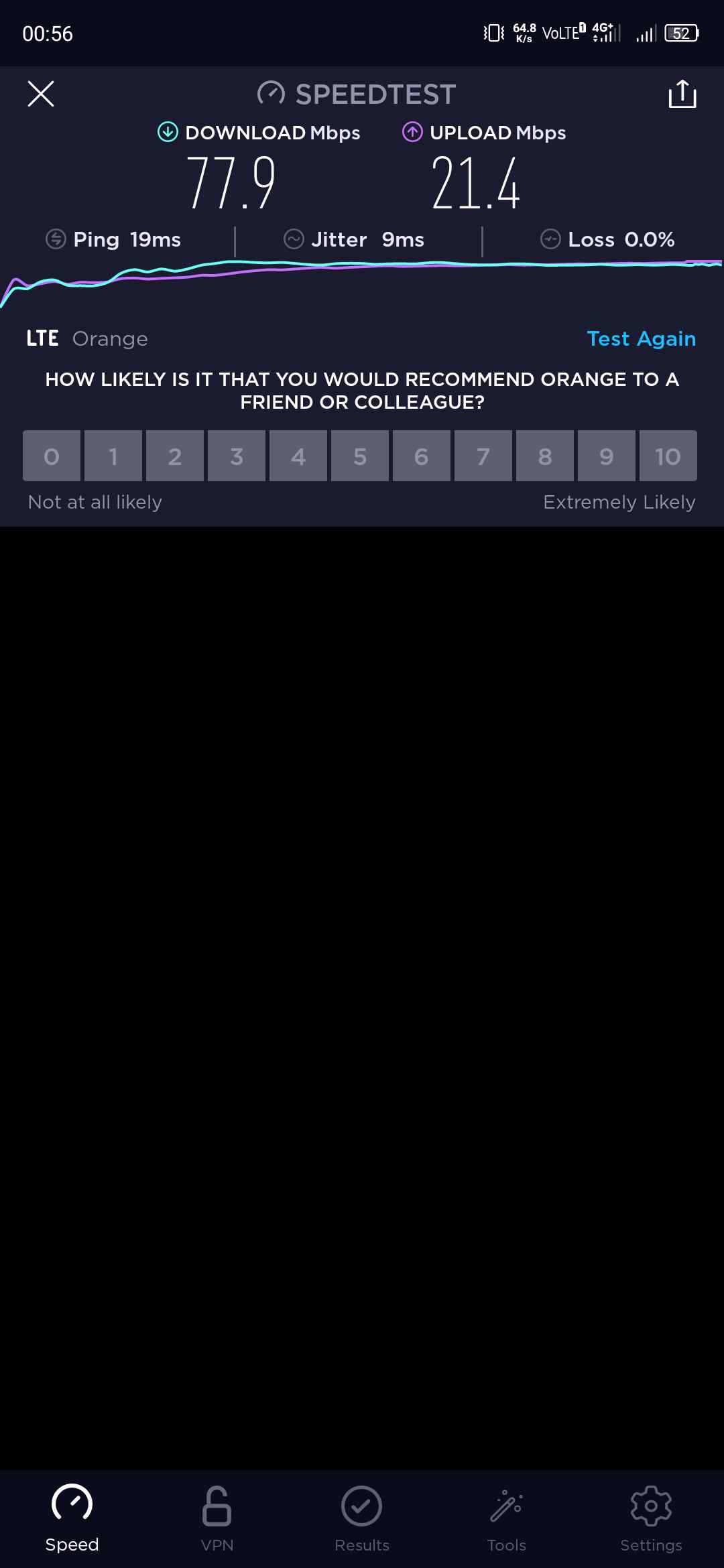Screen dimensions: 724x1568
Task: Open the Settings tab
Action: click(x=651, y=1518)
